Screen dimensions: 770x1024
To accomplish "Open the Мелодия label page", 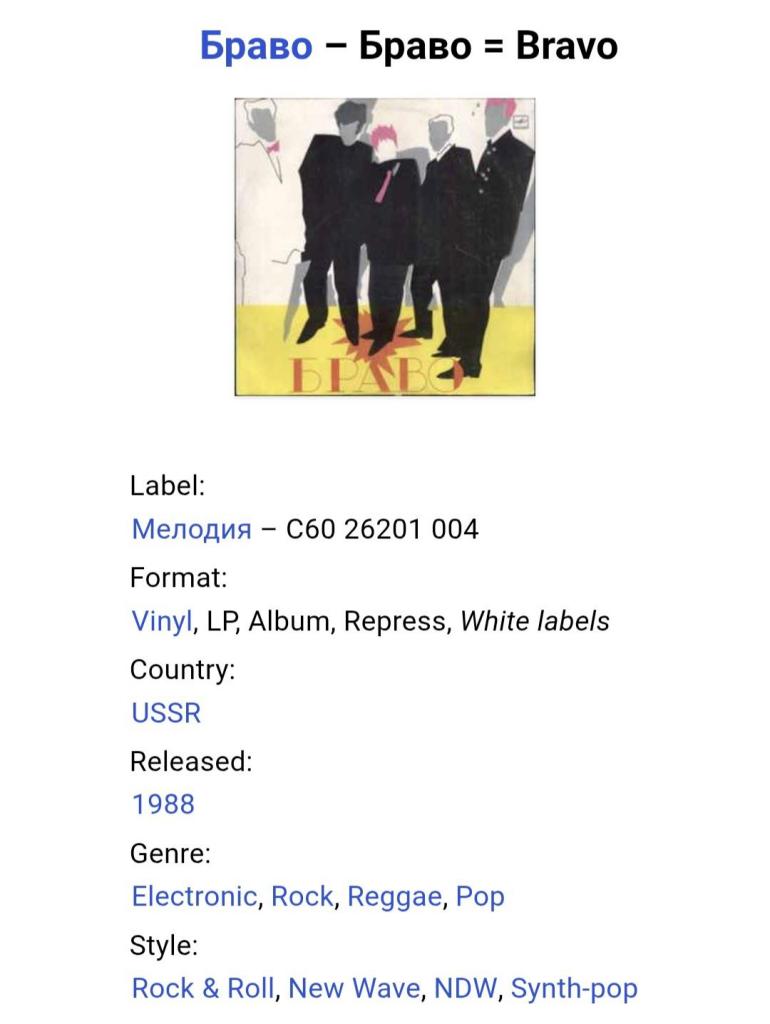I will 191,529.
